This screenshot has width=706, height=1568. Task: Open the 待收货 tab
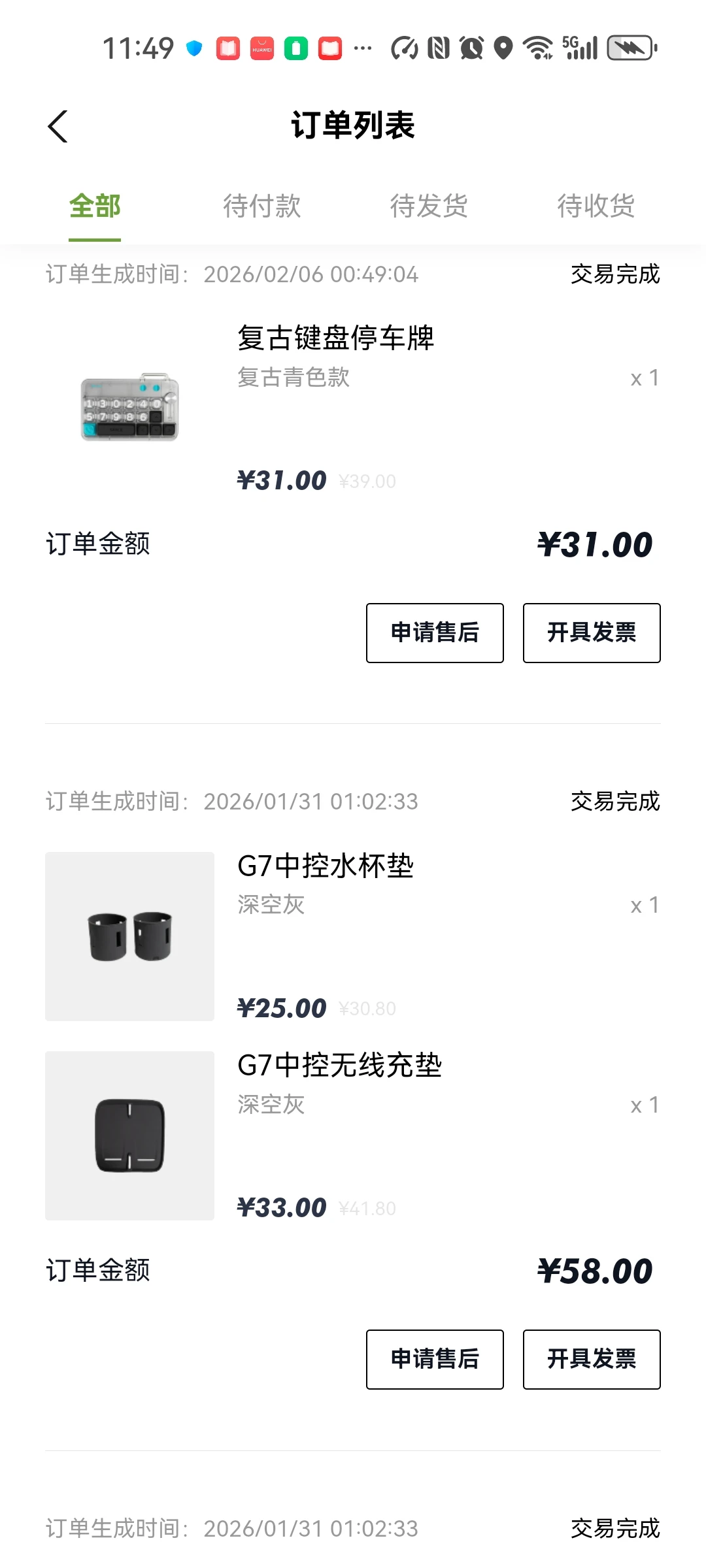tap(596, 206)
